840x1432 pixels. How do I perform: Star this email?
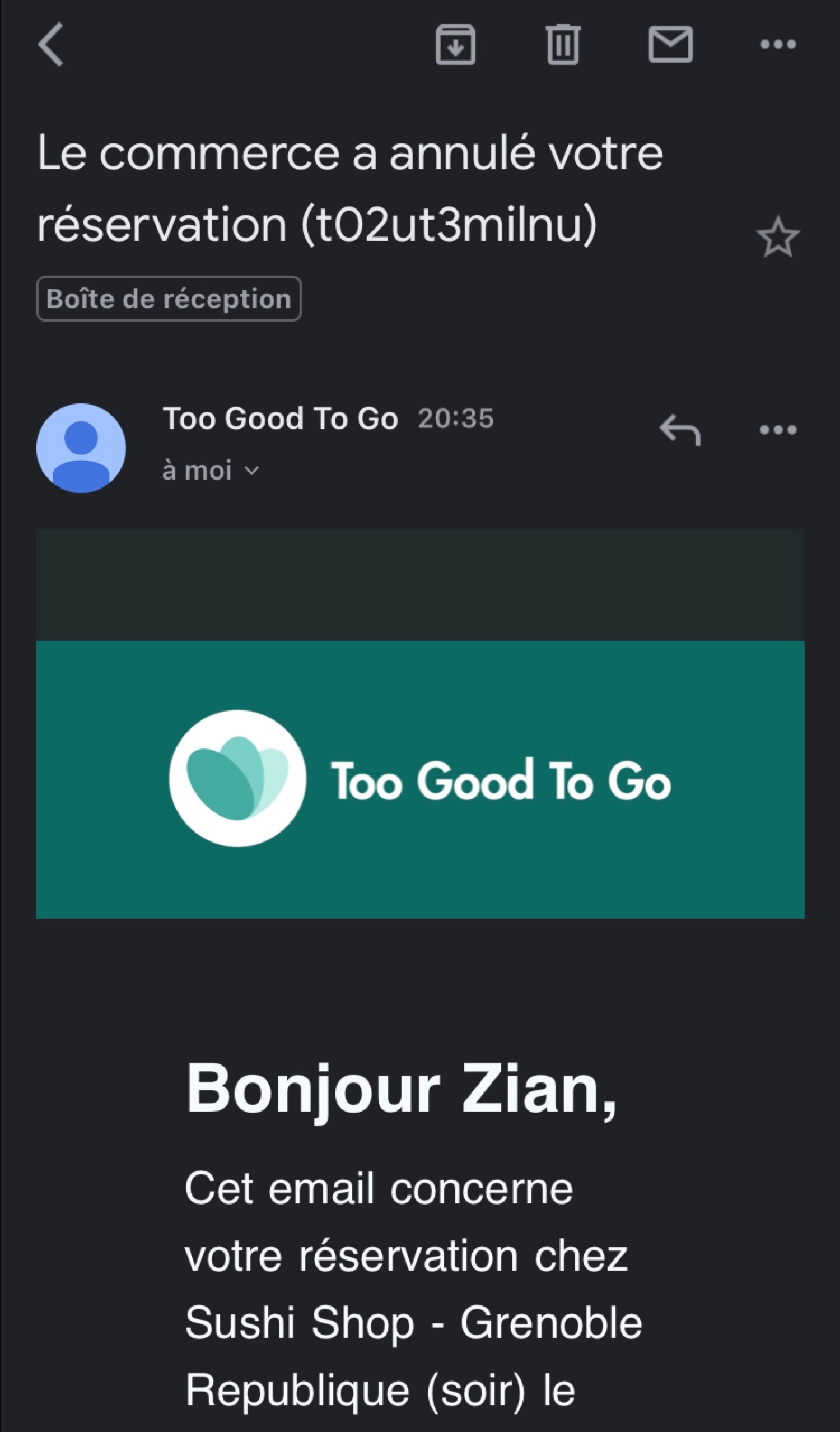coord(777,238)
